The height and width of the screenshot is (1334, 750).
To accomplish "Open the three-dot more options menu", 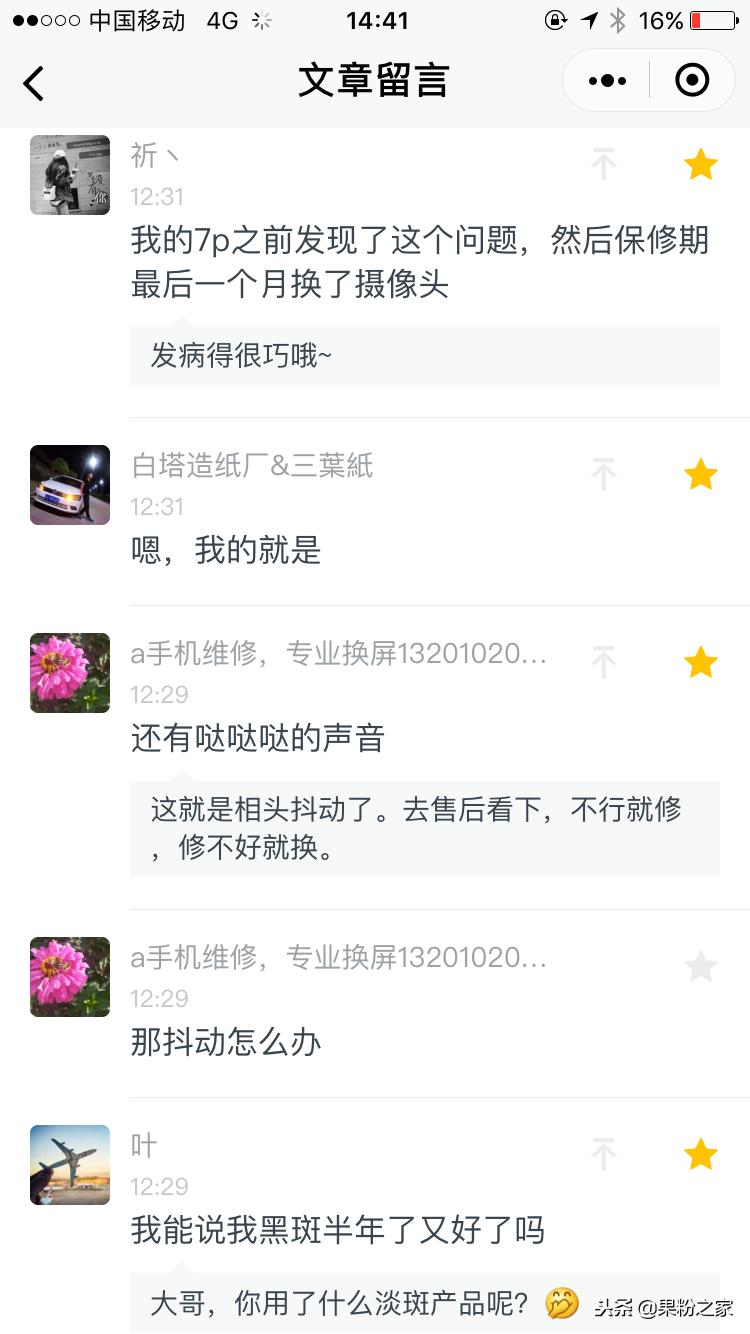I will click(605, 81).
